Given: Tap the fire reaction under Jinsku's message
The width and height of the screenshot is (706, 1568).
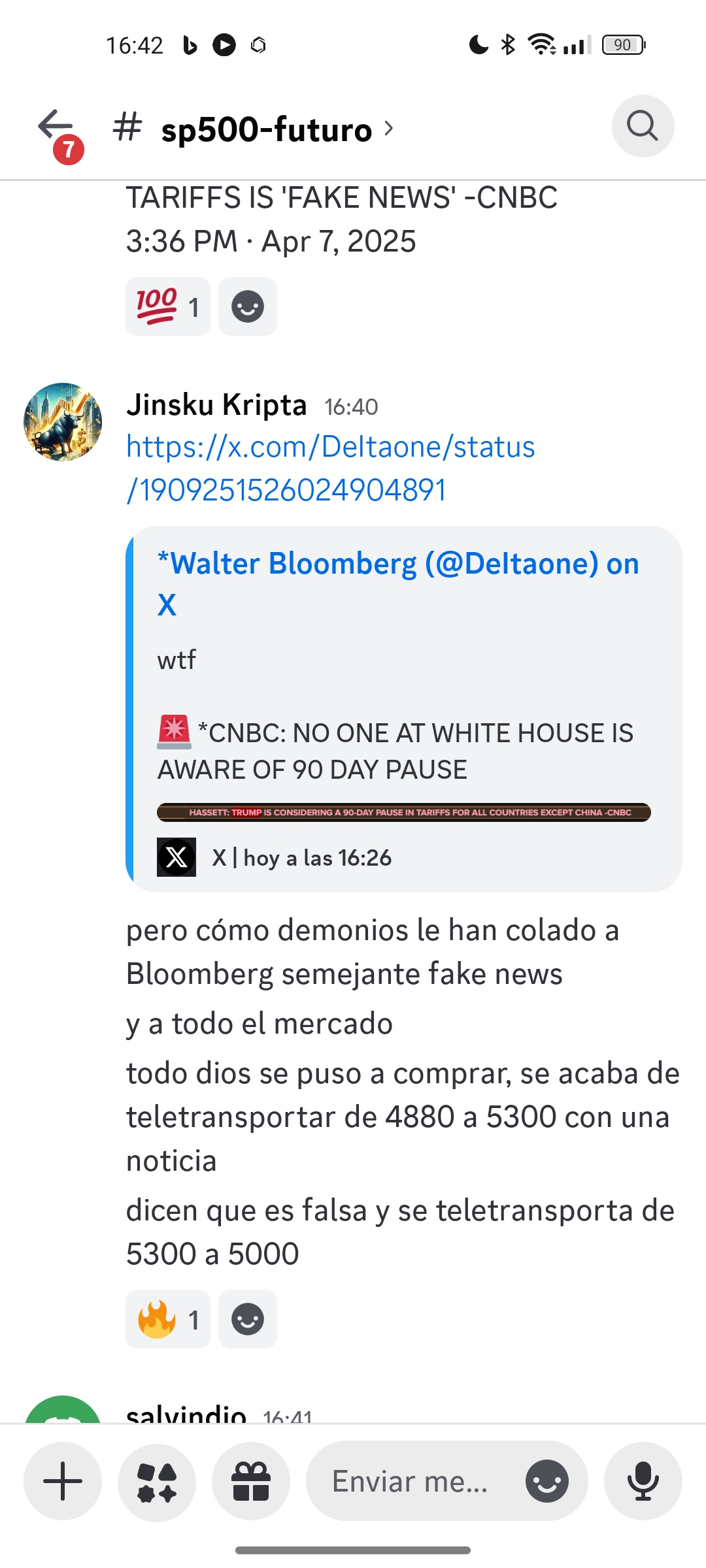Looking at the screenshot, I should (168, 1319).
